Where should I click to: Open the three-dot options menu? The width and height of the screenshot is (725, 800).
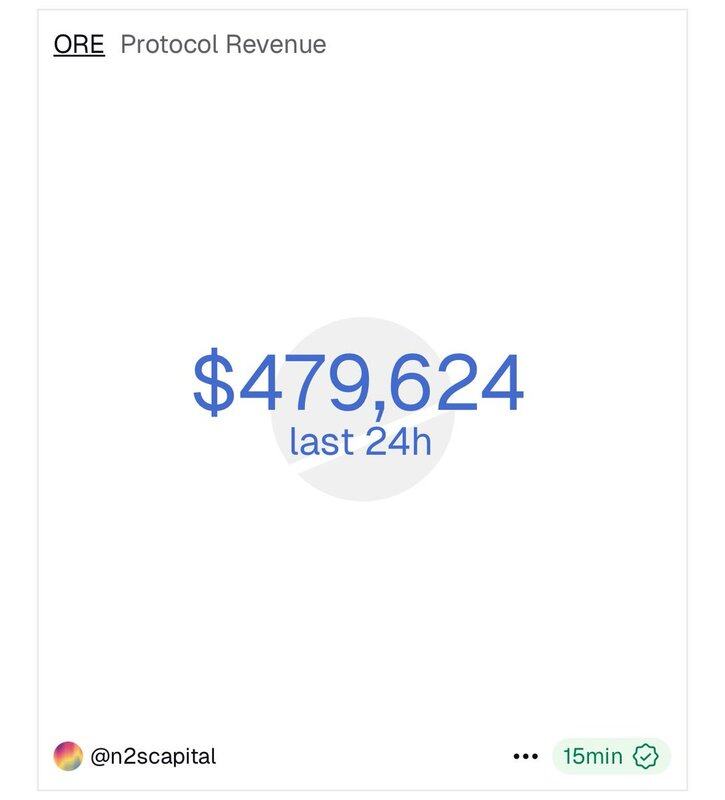click(526, 757)
